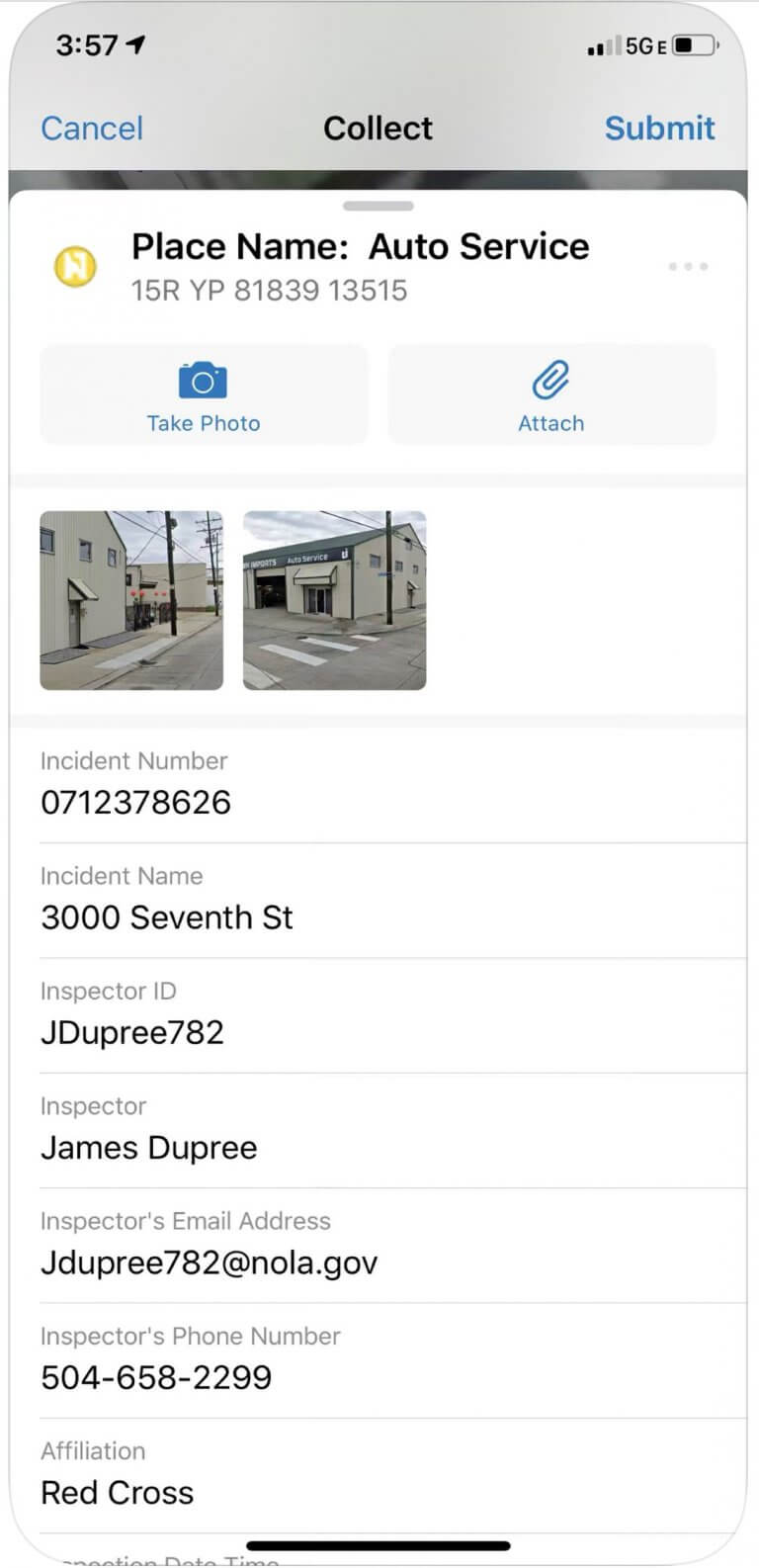Tap Take Photo button

click(x=204, y=395)
